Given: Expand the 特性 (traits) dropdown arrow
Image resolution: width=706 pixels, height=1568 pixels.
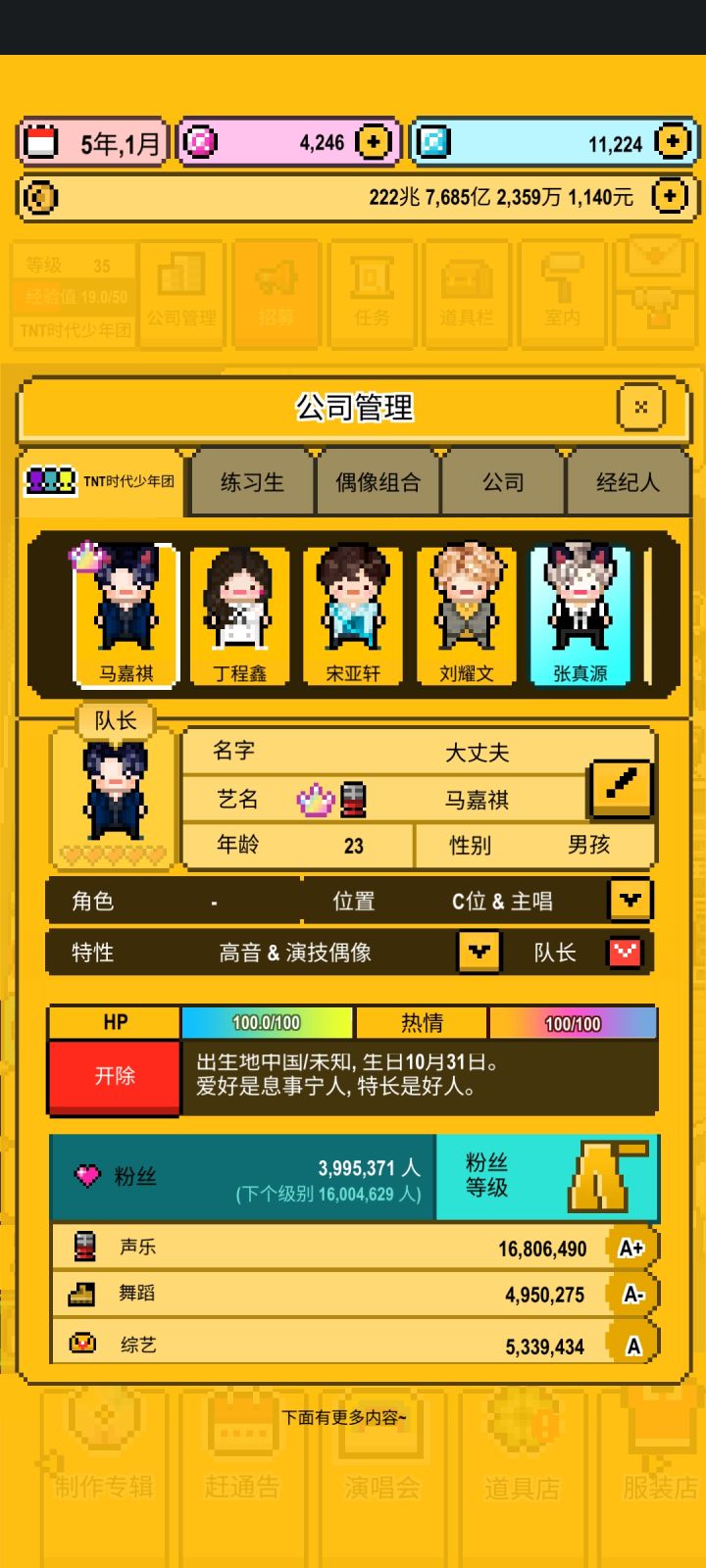Looking at the screenshot, I should point(478,952).
